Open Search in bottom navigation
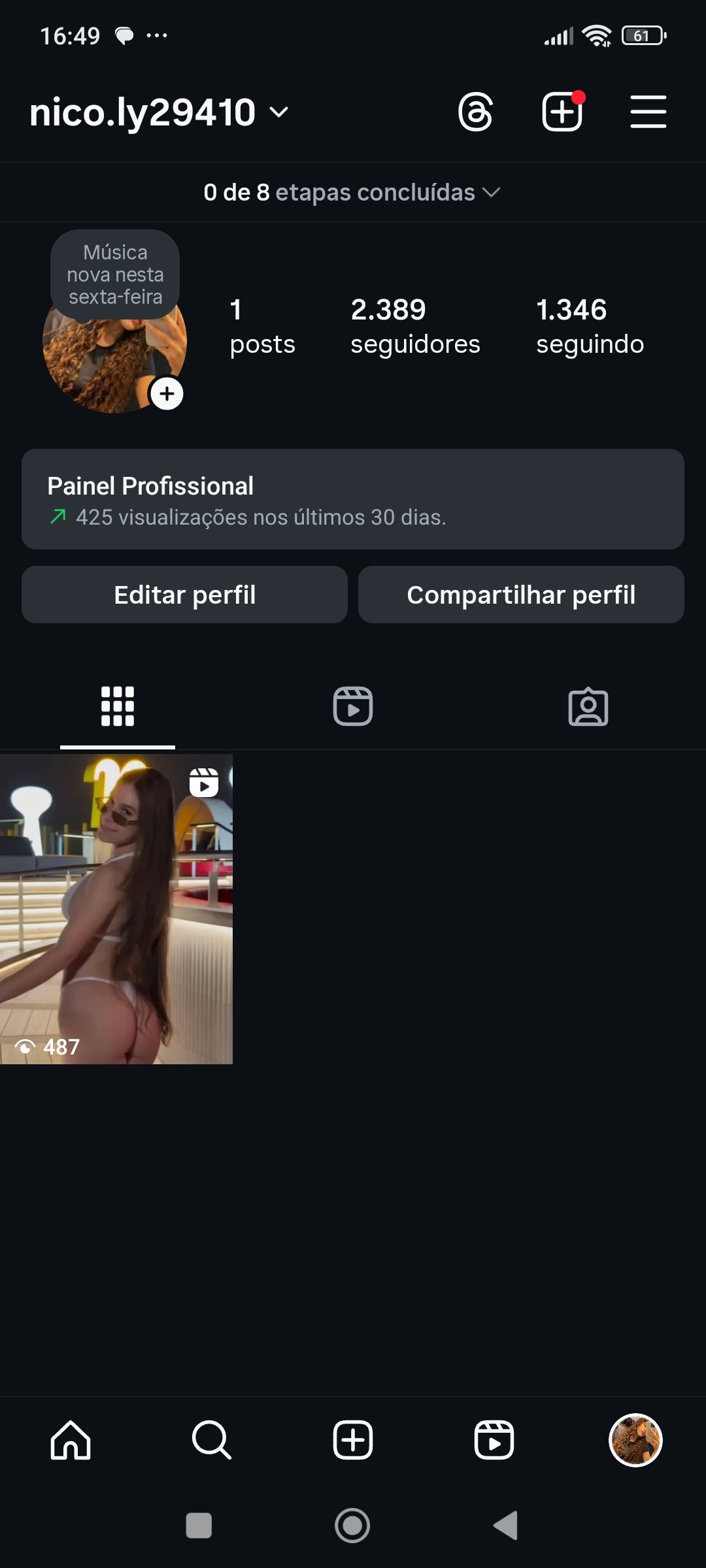The height and width of the screenshot is (1568, 706). (212, 1440)
